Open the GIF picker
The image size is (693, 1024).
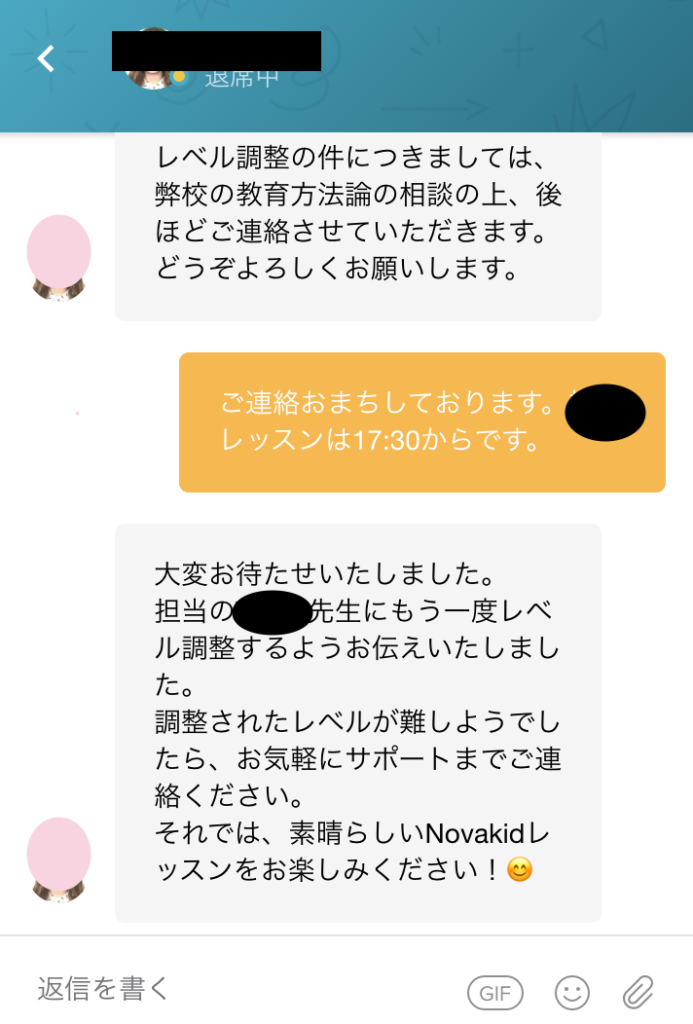(495, 993)
